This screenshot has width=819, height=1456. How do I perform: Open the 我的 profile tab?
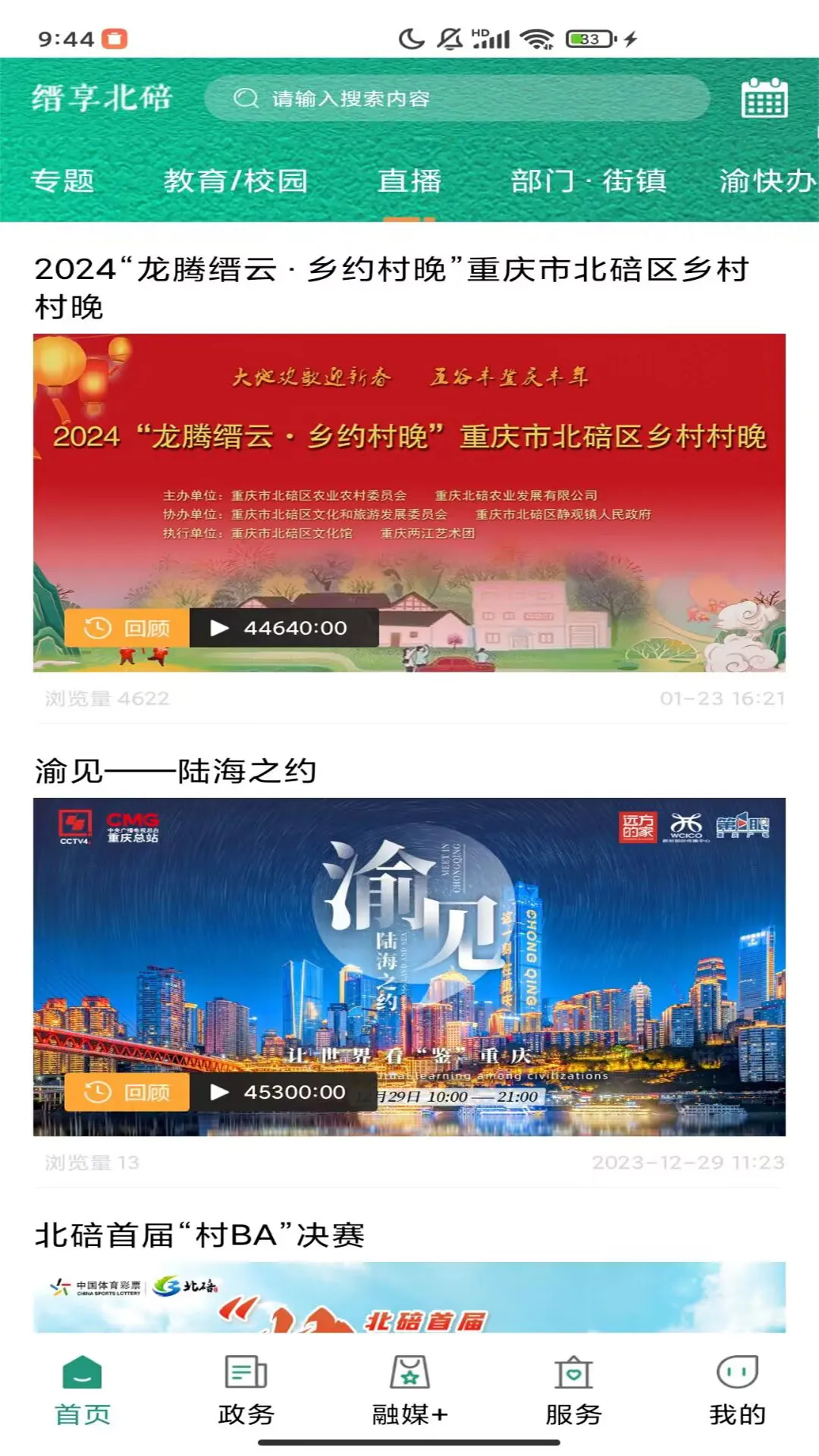point(737,1389)
